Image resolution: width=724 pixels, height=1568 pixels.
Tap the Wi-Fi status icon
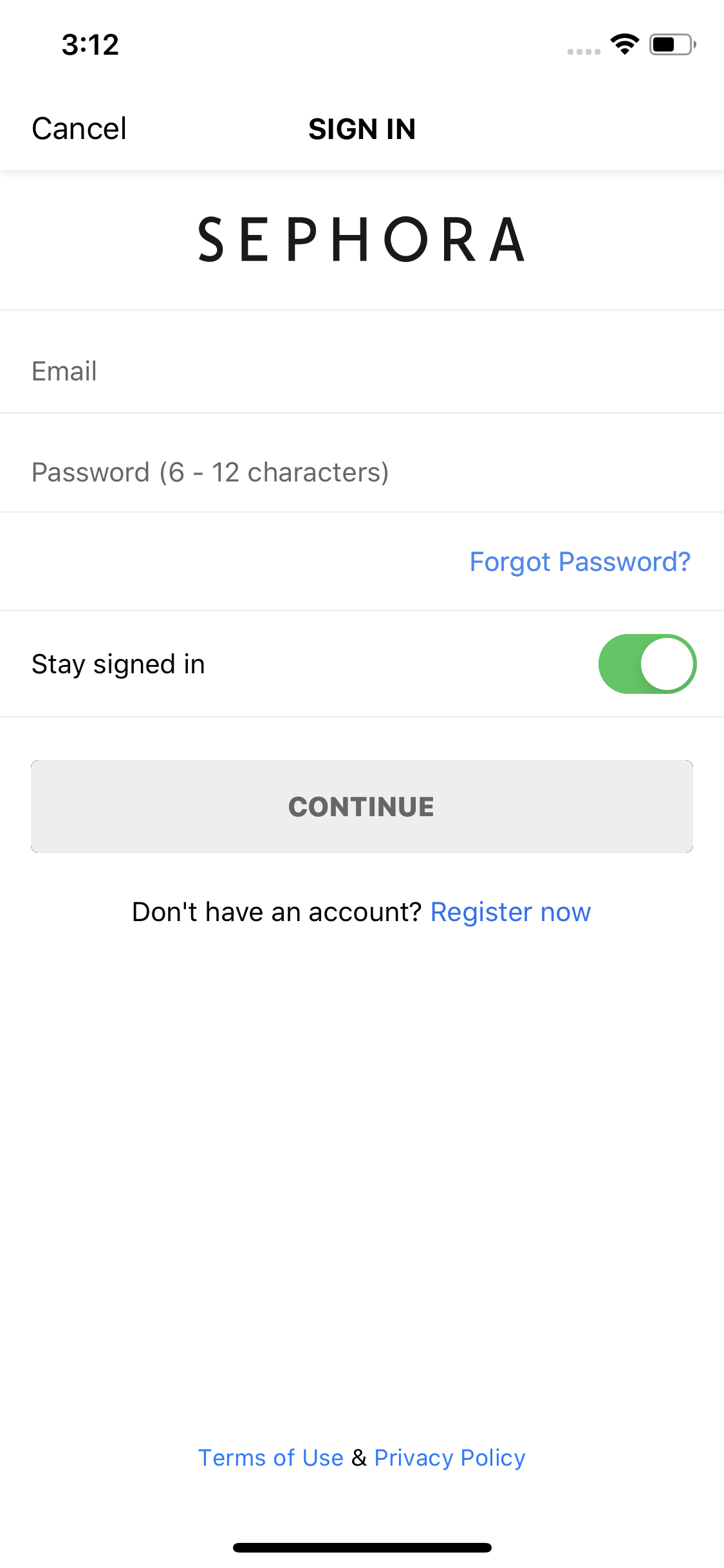tap(622, 44)
